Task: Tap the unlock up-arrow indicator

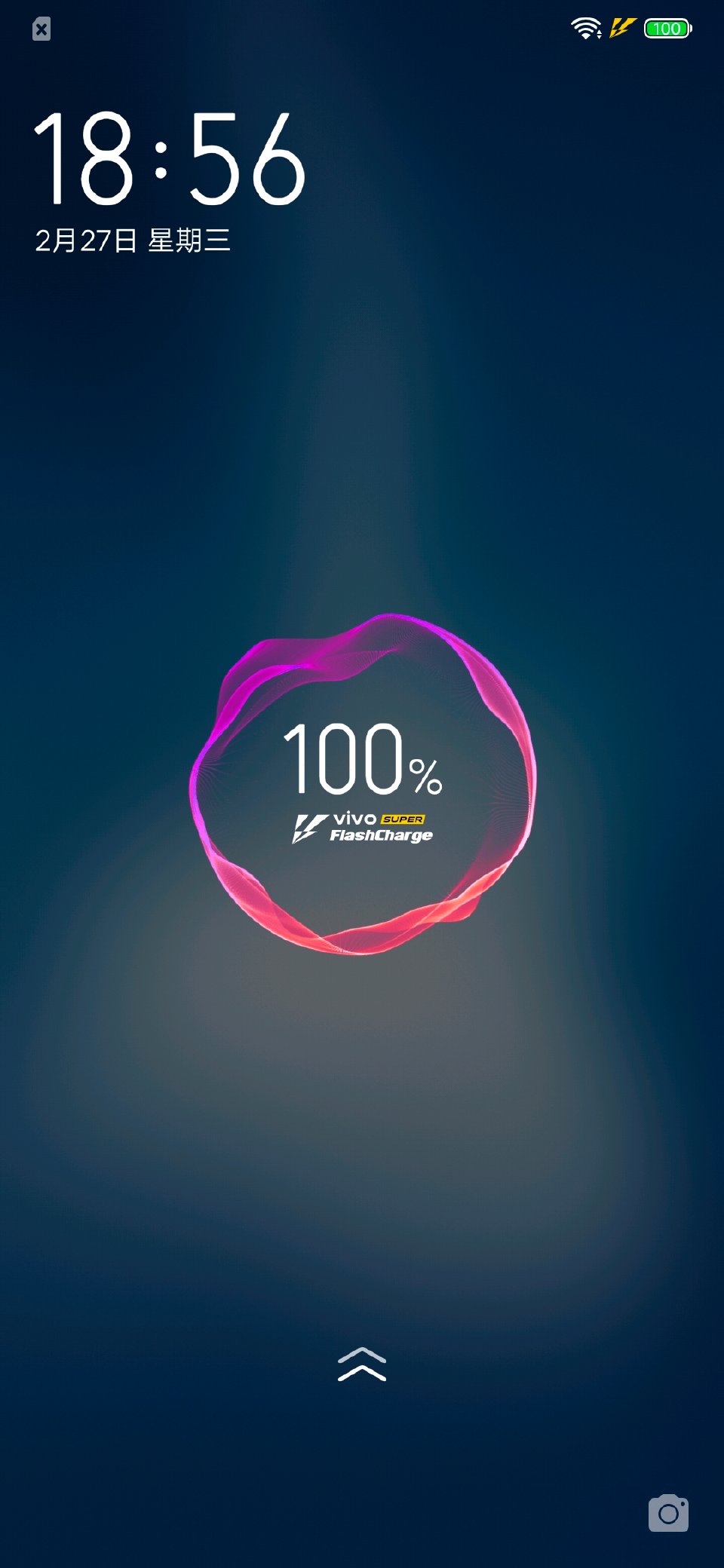Action: pyautogui.click(x=362, y=1364)
